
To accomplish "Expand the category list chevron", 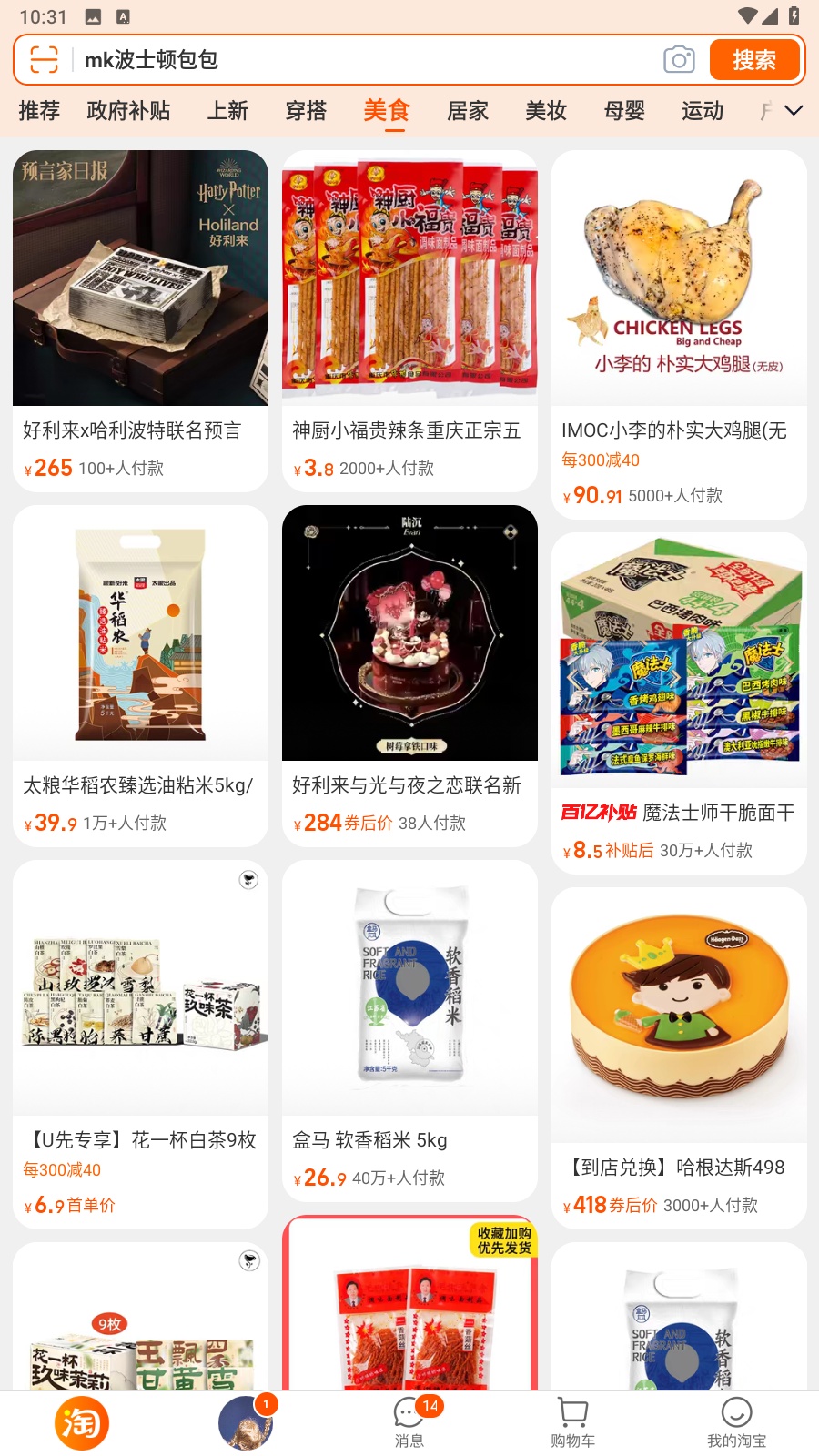I will point(794,111).
